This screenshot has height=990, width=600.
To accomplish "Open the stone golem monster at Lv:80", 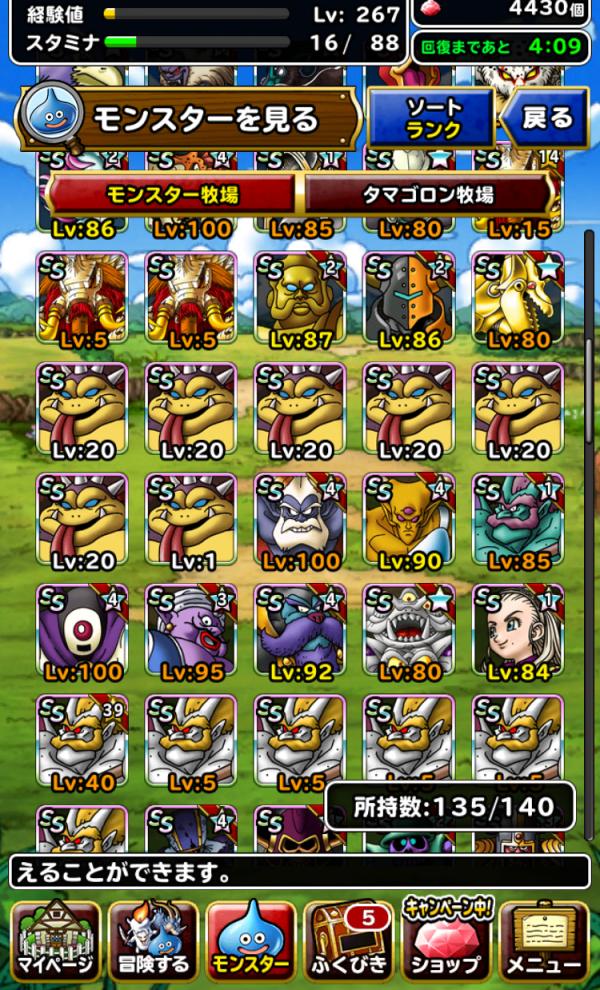I will [409, 630].
